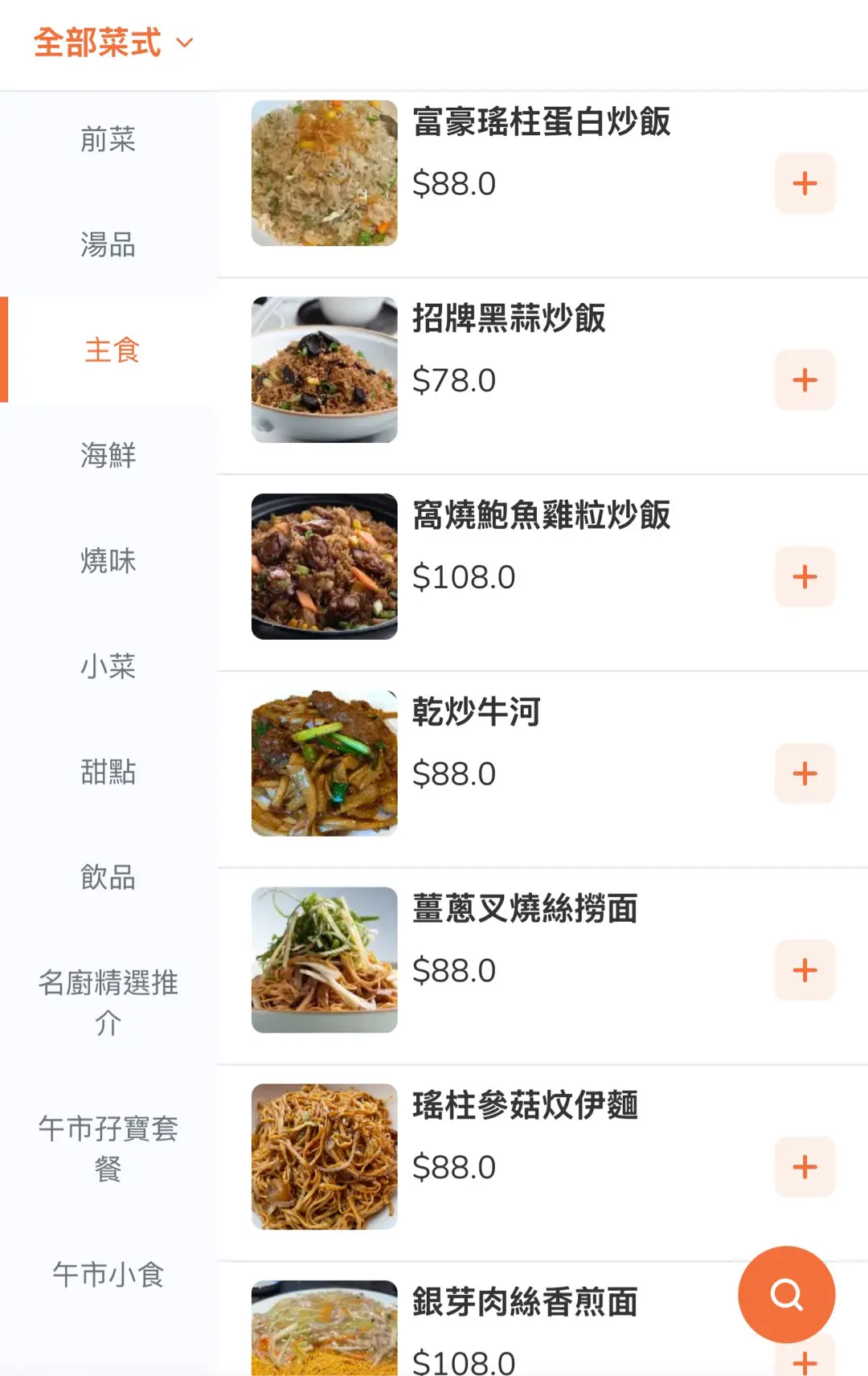Screen dimensions: 868x1376
Task: Switch to 名廚精選推介 category
Action: pos(108,1002)
